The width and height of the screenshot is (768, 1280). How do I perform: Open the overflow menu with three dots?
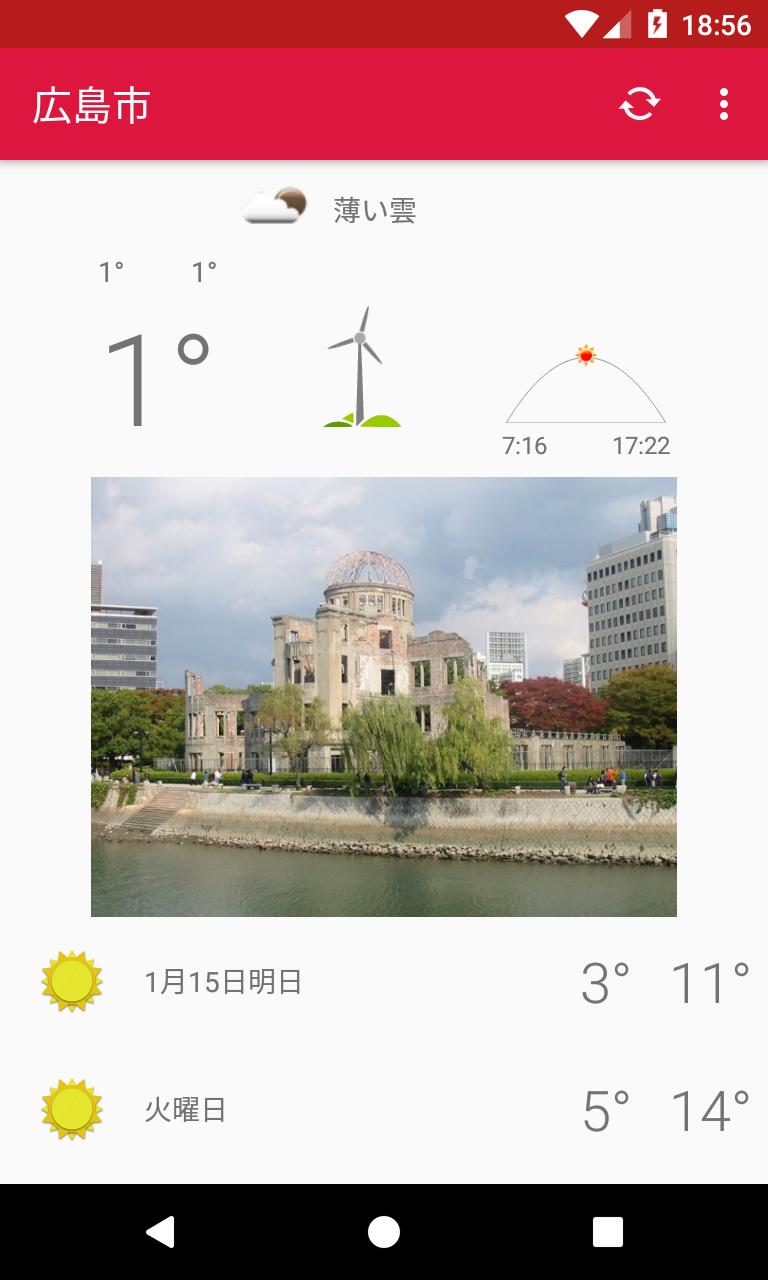click(x=723, y=104)
